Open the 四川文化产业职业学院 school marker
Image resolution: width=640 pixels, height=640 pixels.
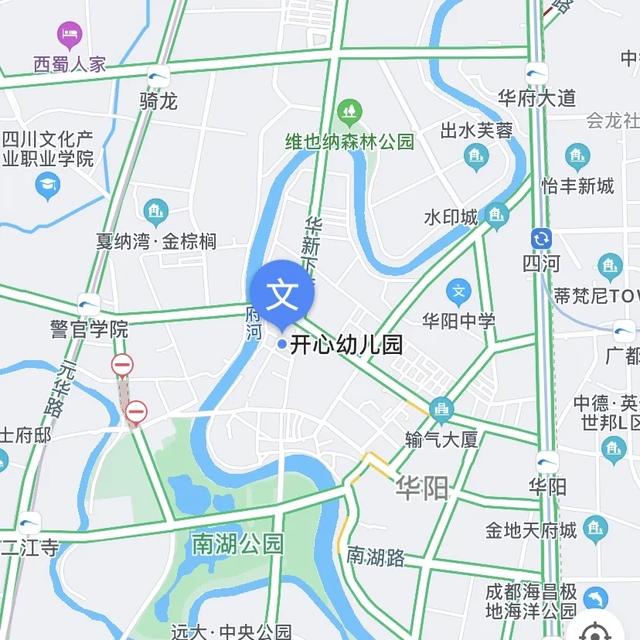point(47,185)
